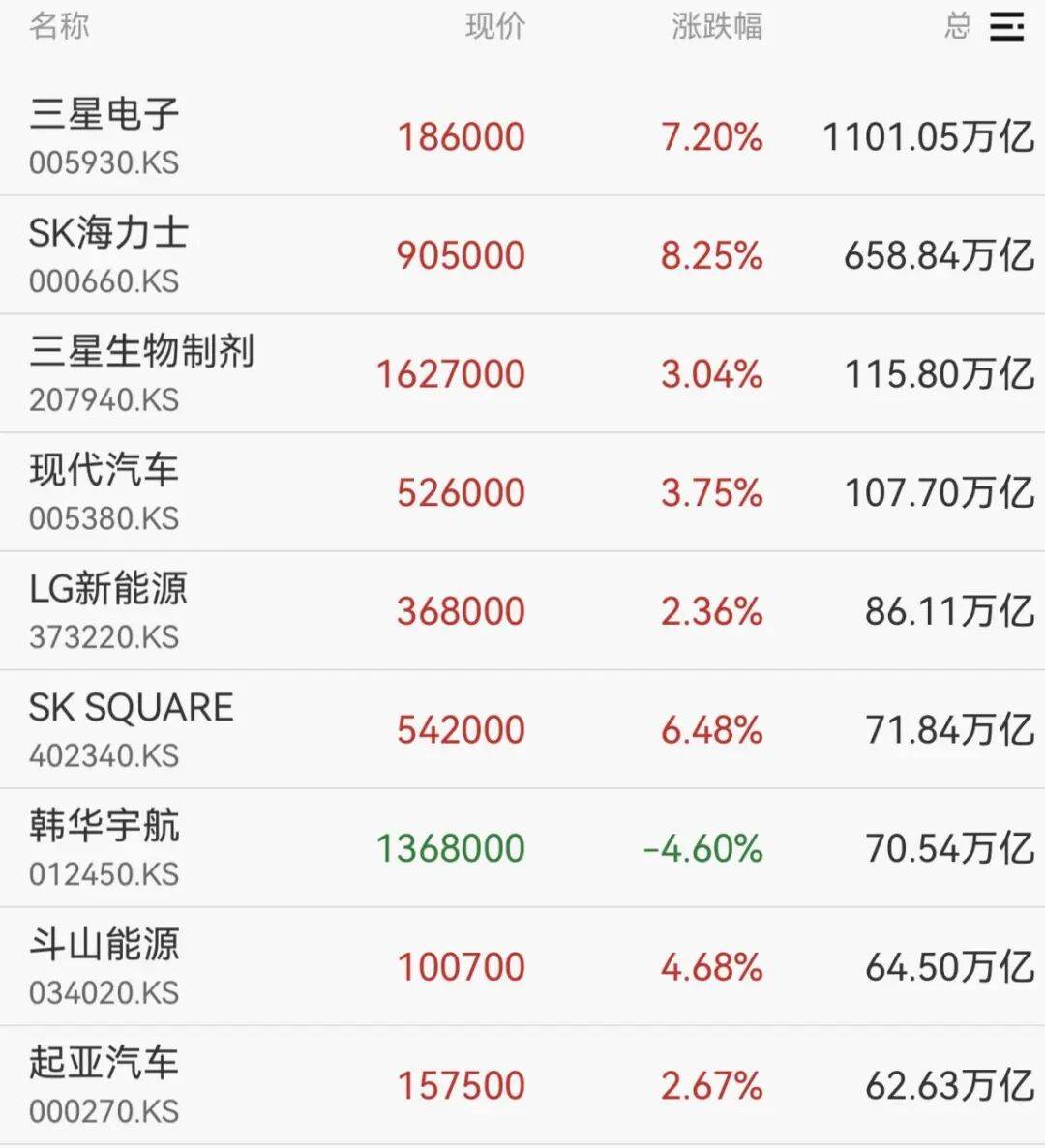Tap the 186000 price of 三星电子
The width and height of the screenshot is (1045, 1148).
click(x=462, y=136)
